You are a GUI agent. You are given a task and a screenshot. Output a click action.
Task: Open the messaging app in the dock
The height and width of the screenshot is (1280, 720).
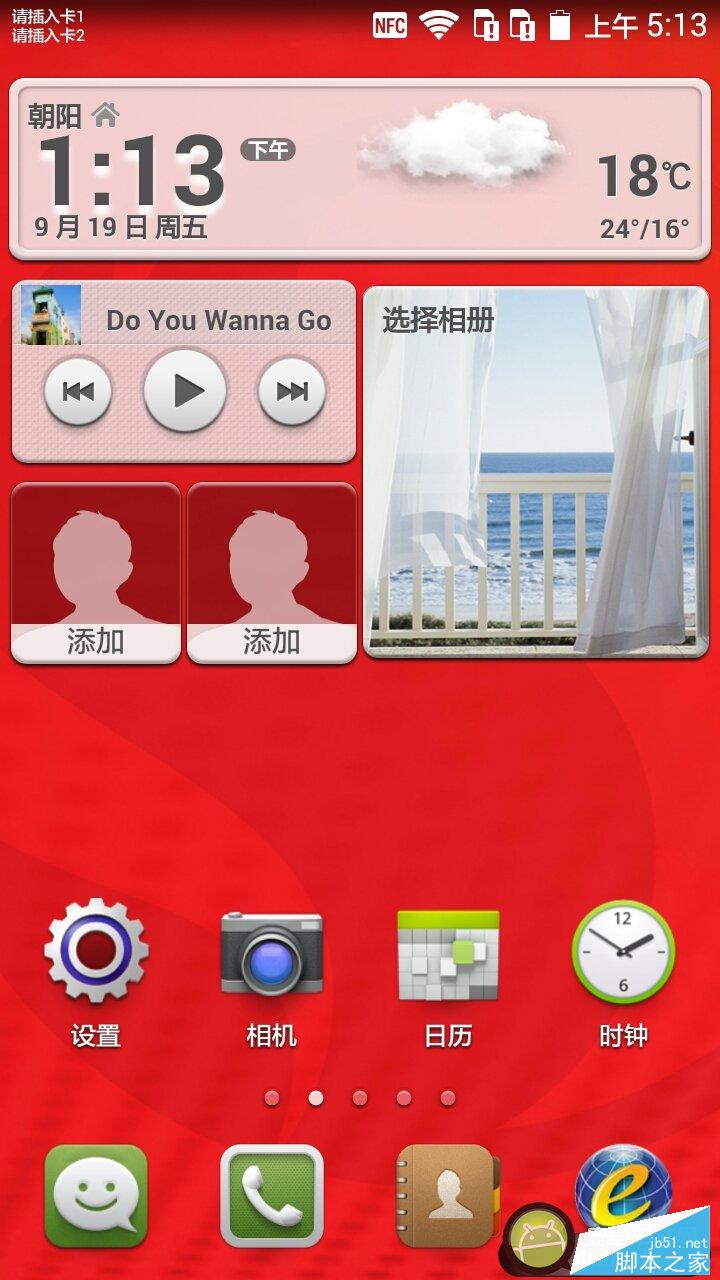[96, 1196]
